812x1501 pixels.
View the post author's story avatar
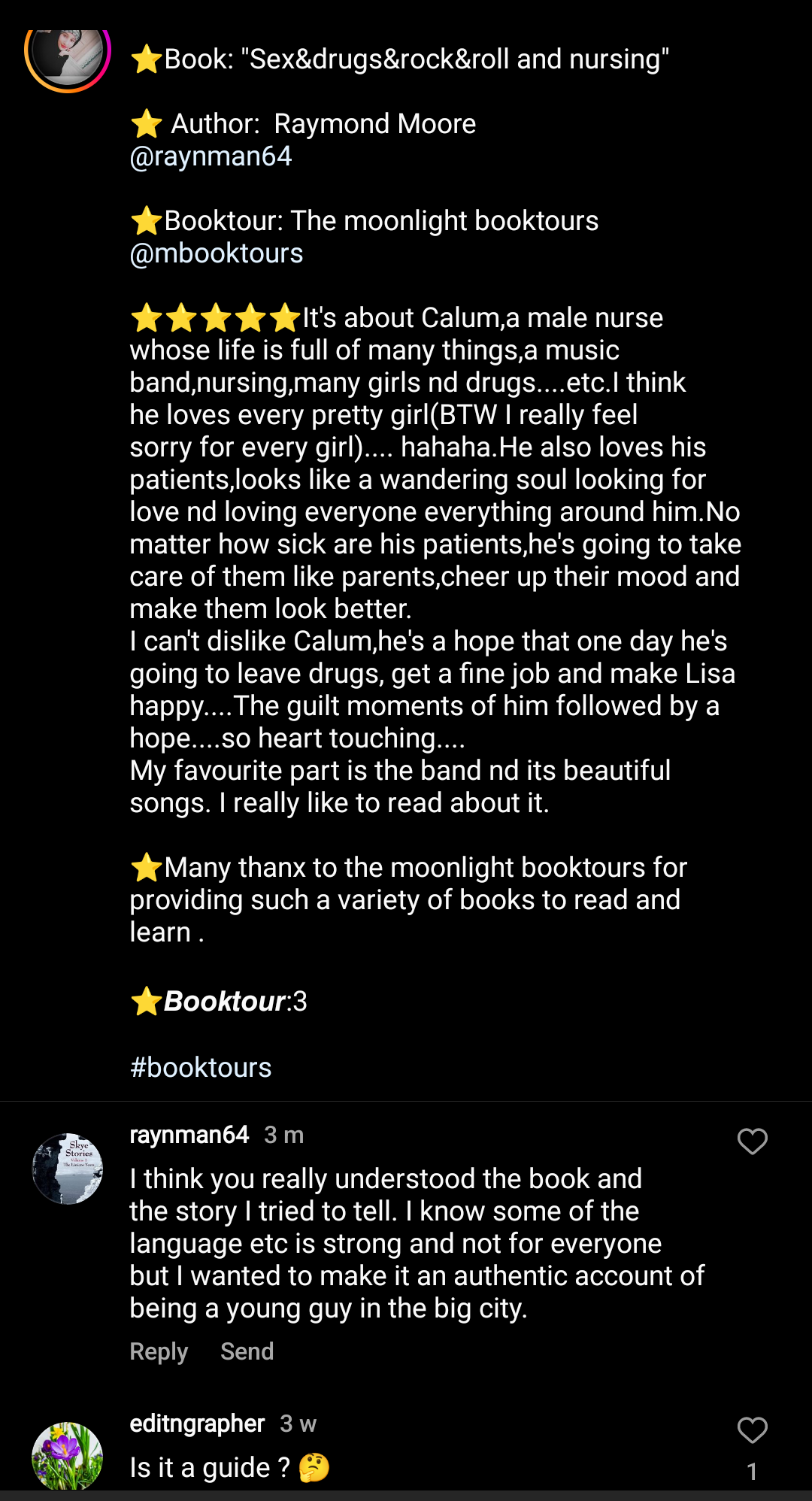click(68, 60)
